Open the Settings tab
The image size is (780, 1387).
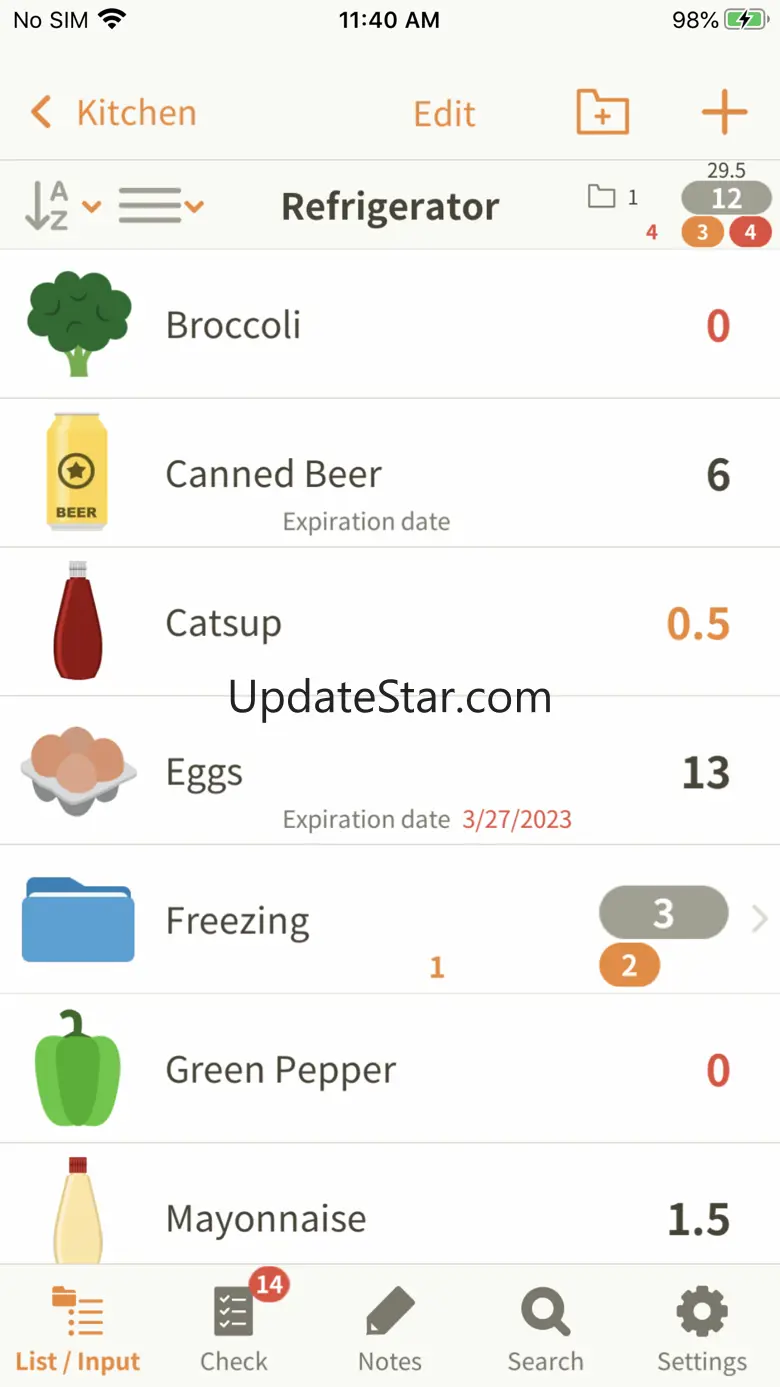coord(701,1328)
